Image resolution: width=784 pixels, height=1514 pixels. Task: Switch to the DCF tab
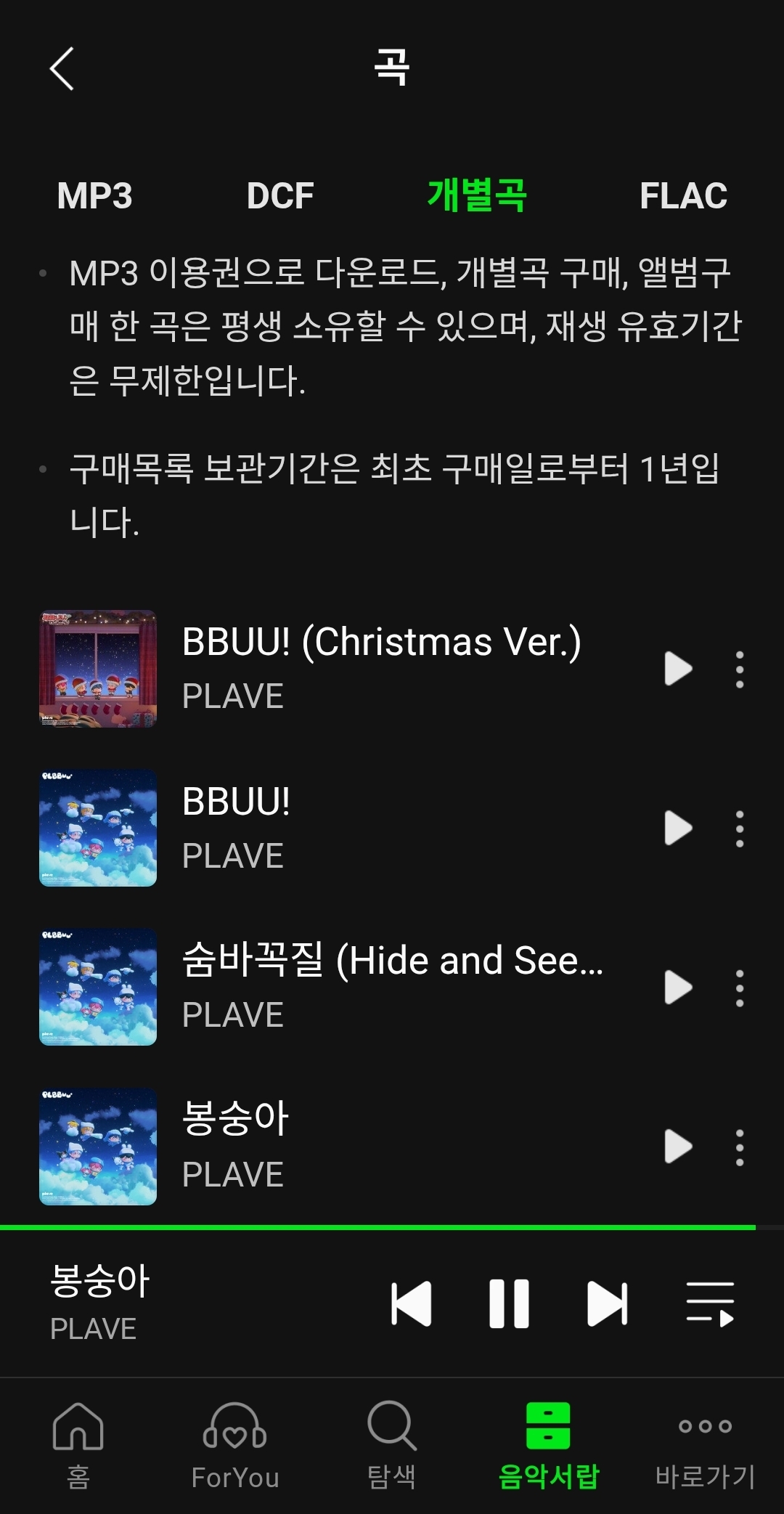(x=280, y=195)
